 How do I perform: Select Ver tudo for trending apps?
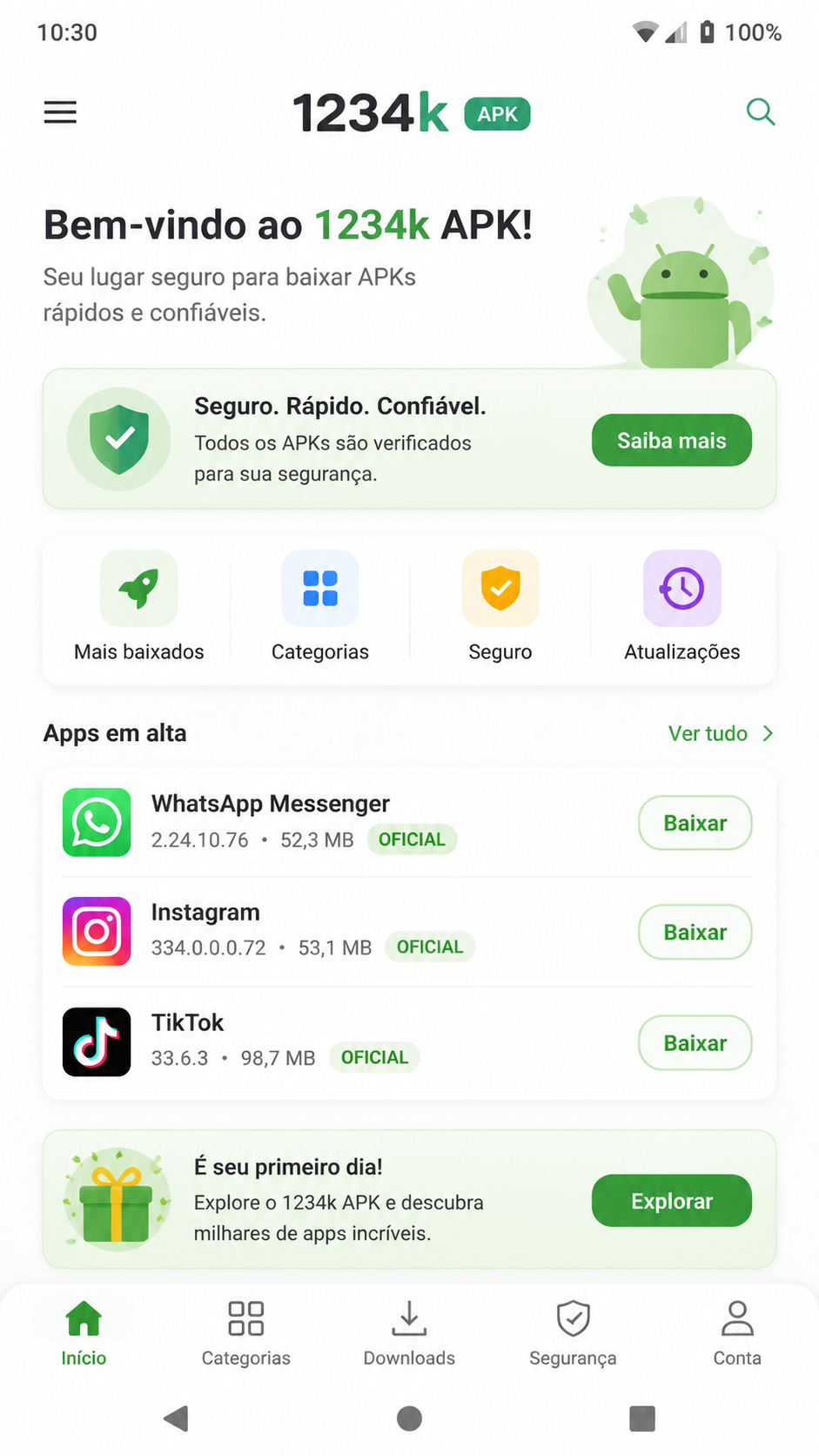pos(721,733)
